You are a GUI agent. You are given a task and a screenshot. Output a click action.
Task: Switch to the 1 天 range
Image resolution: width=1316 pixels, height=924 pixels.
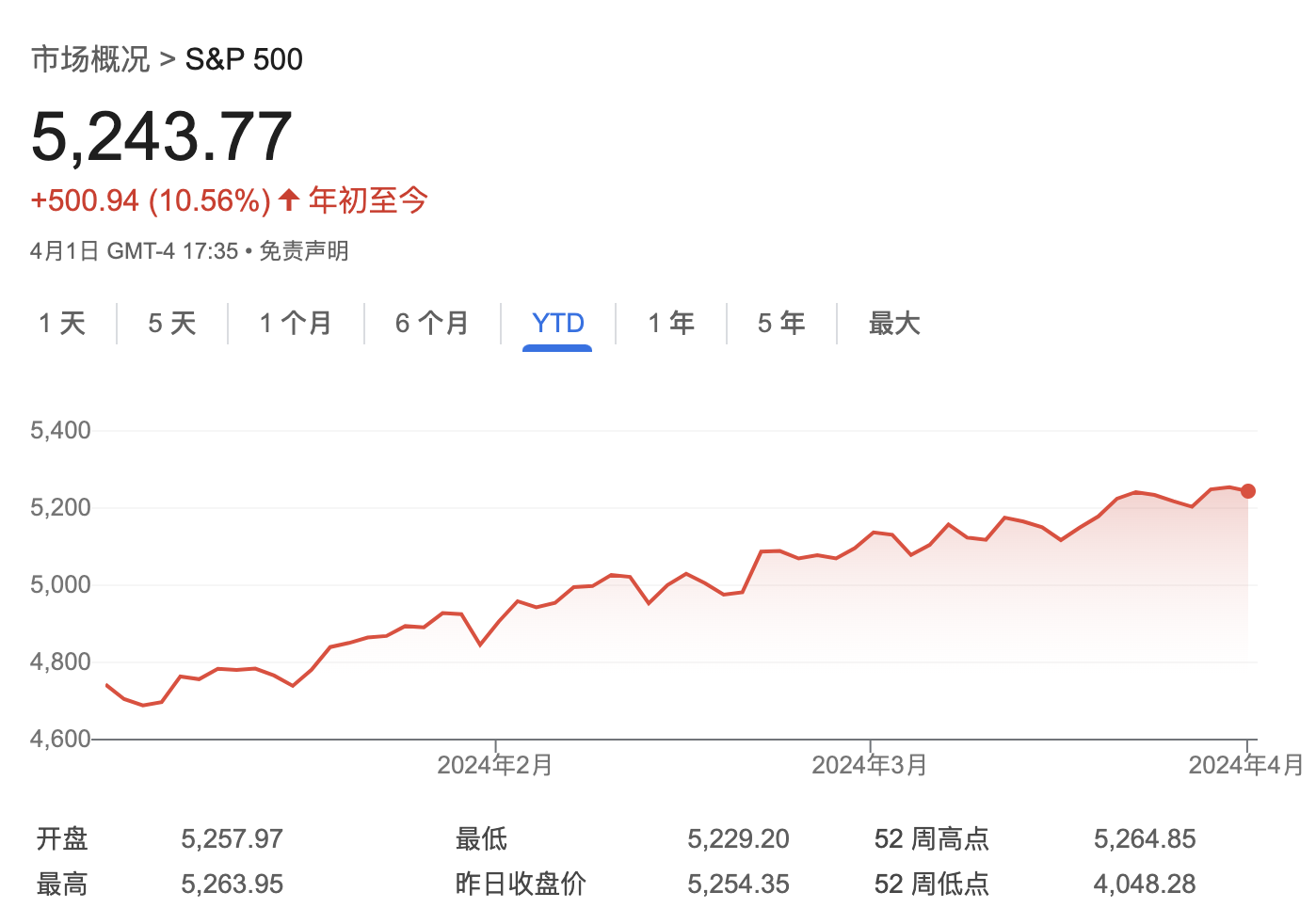[x=62, y=324]
